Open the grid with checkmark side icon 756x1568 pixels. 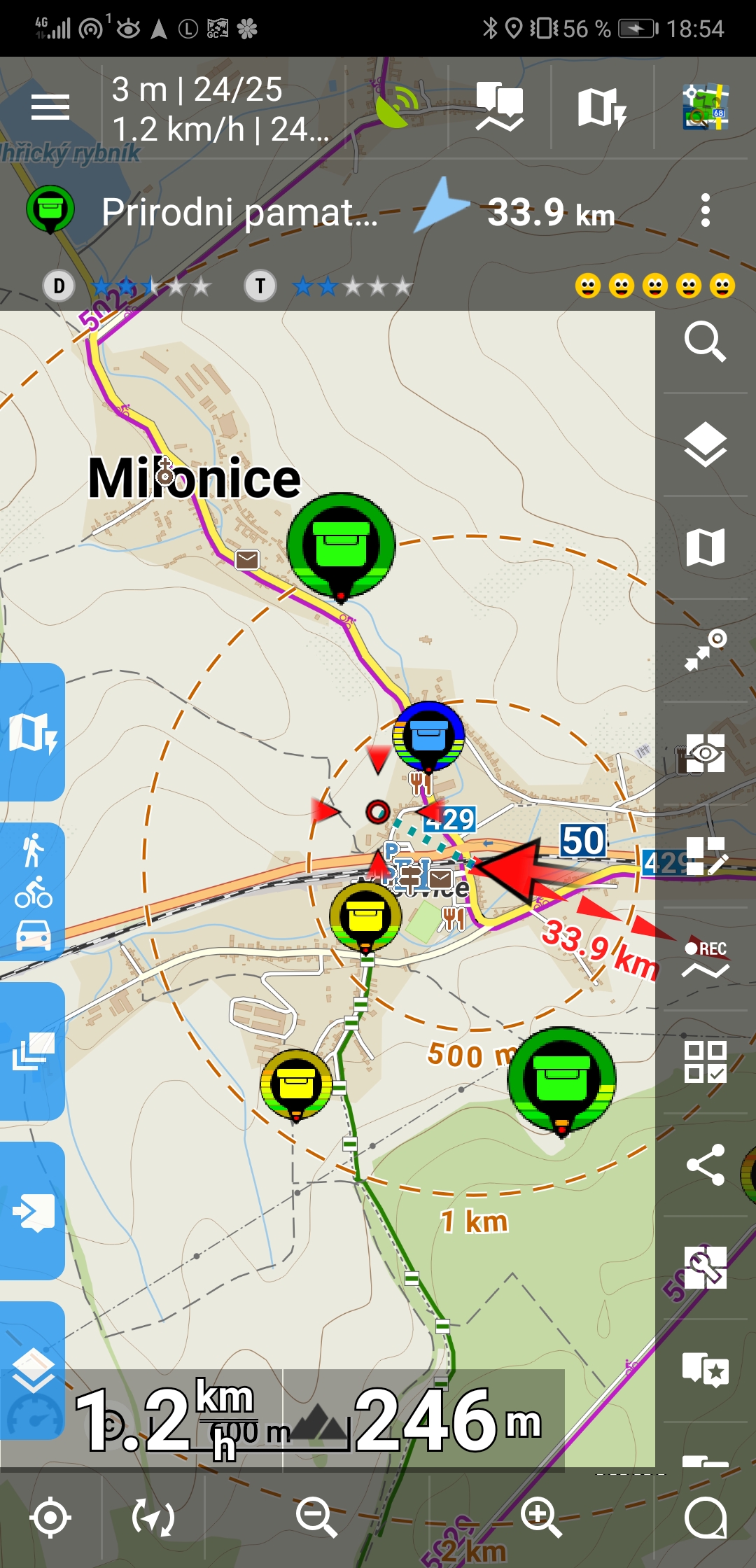tap(706, 1062)
